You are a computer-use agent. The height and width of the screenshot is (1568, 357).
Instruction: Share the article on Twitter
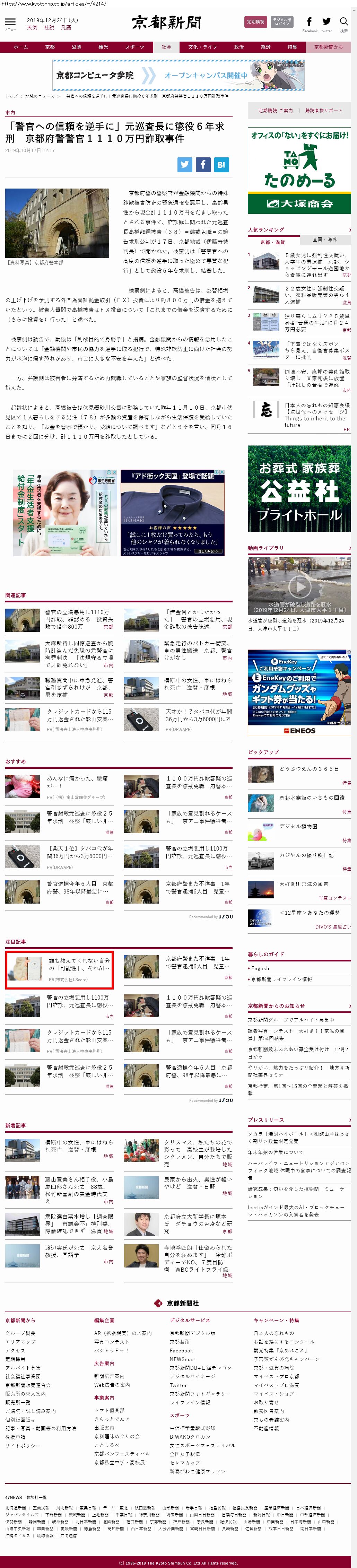pos(185,164)
